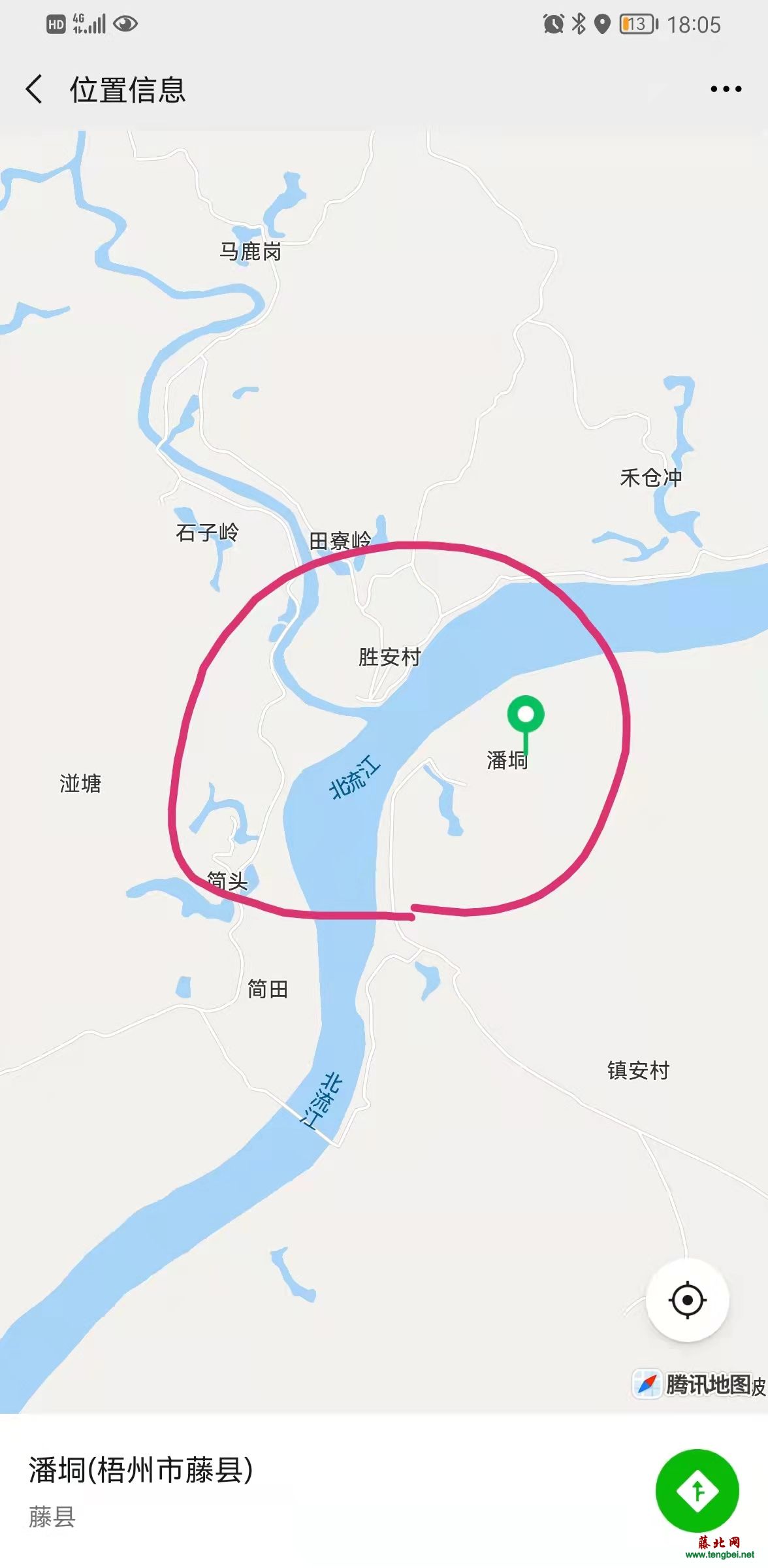Screen dimensions: 768x1568
Task: Start navigation to 潘垌
Action: tap(697, 1491)
